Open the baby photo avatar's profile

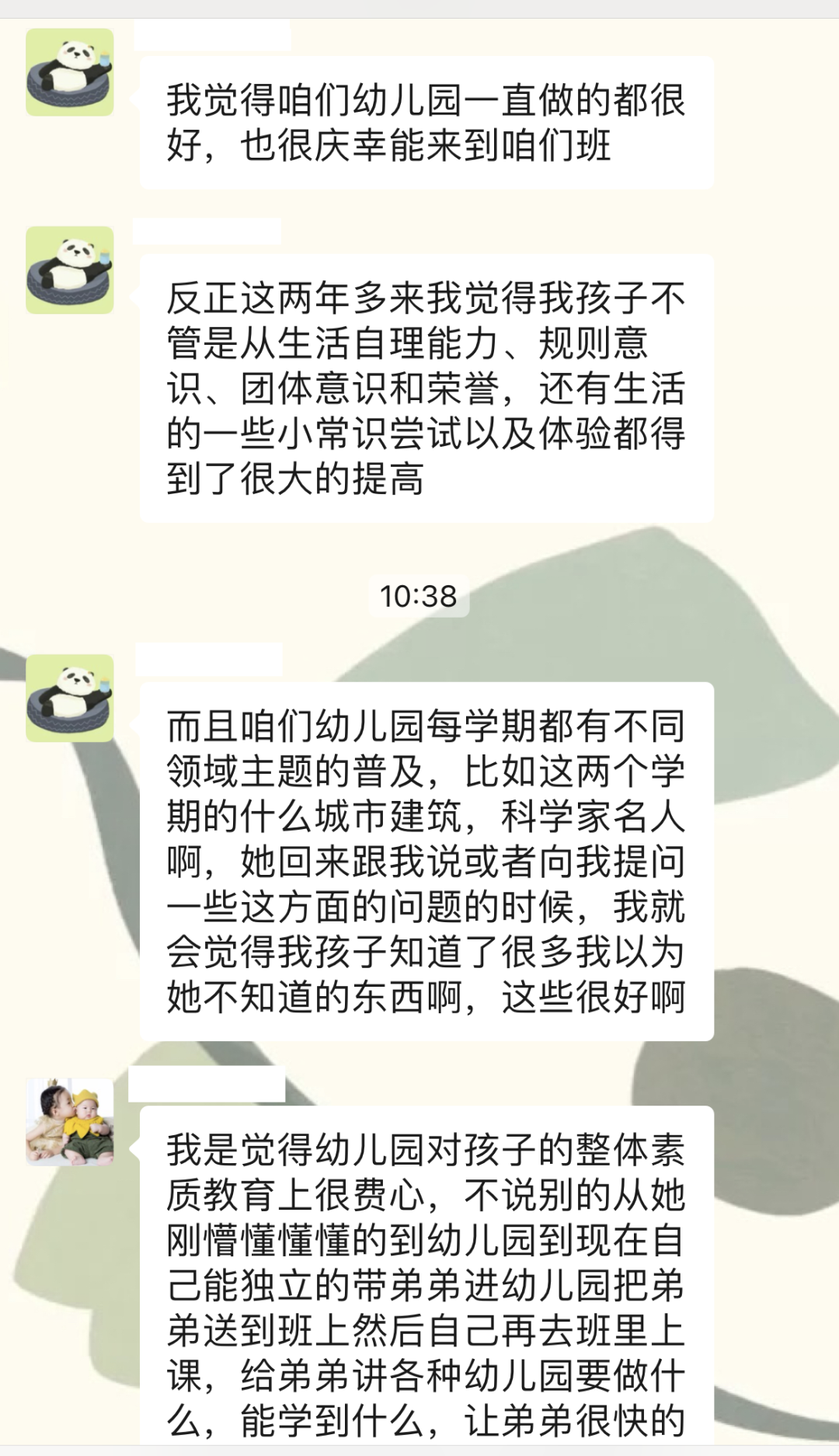click(70, 1121)
